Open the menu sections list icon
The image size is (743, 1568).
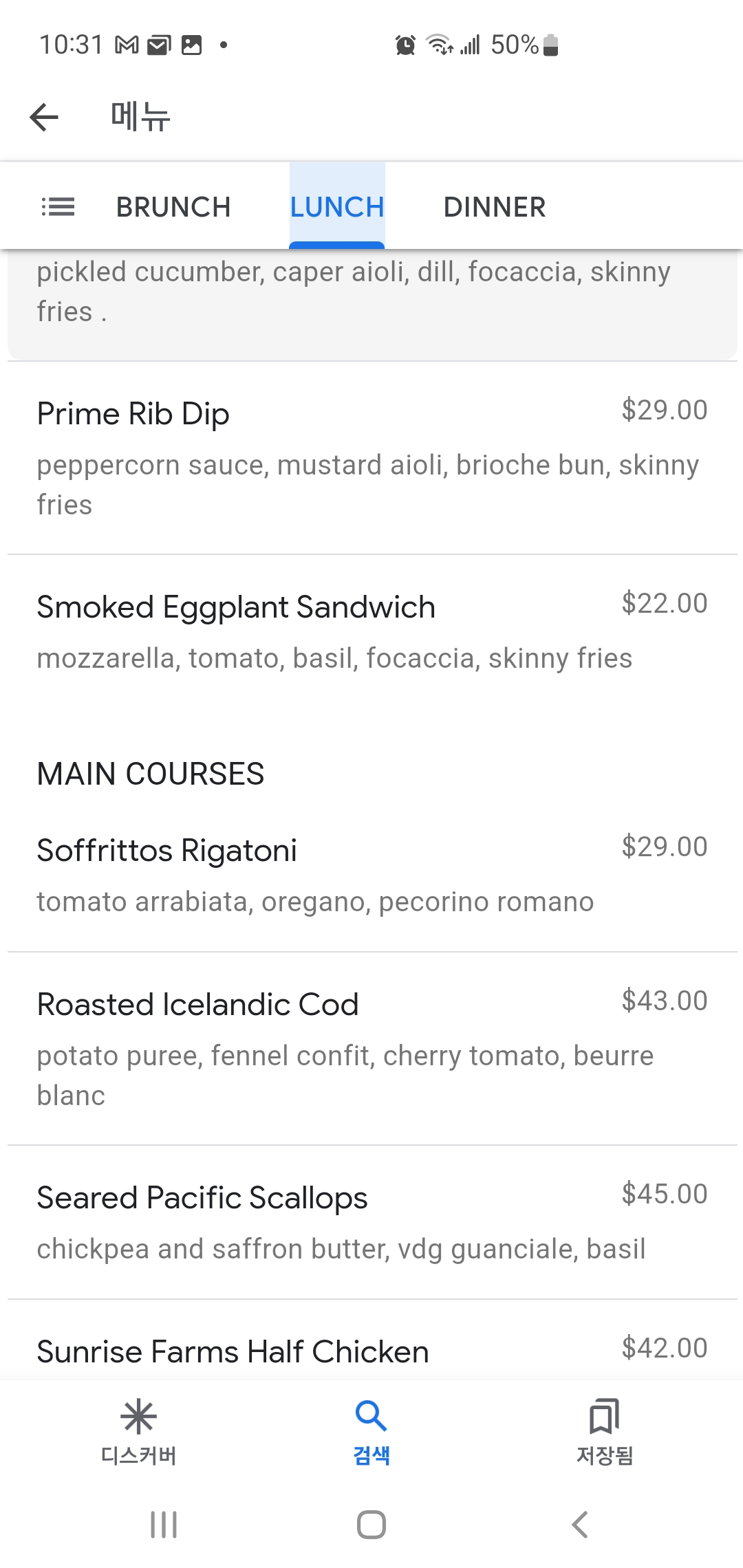tap(58, 206)
